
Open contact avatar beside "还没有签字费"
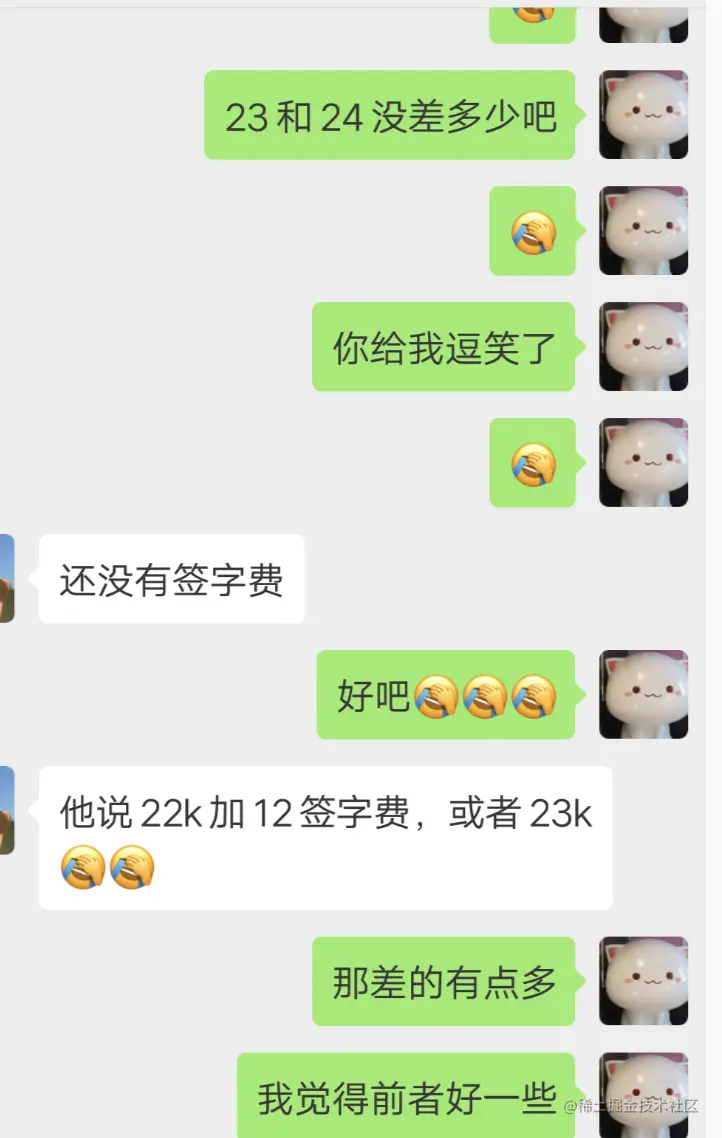coord(6,578)
